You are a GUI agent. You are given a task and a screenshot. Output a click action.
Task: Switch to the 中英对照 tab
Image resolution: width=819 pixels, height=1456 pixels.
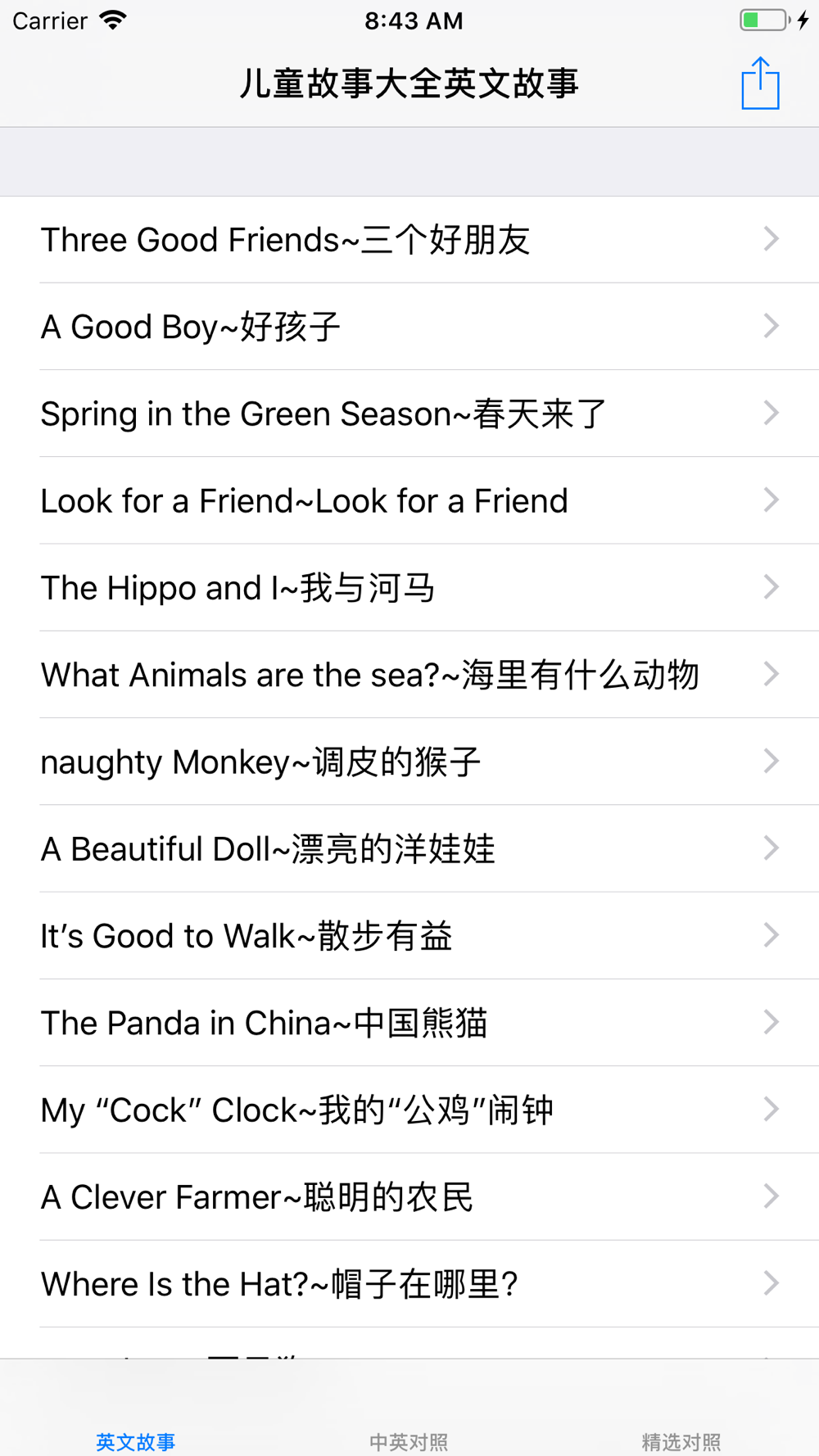tap(409, 1441)
